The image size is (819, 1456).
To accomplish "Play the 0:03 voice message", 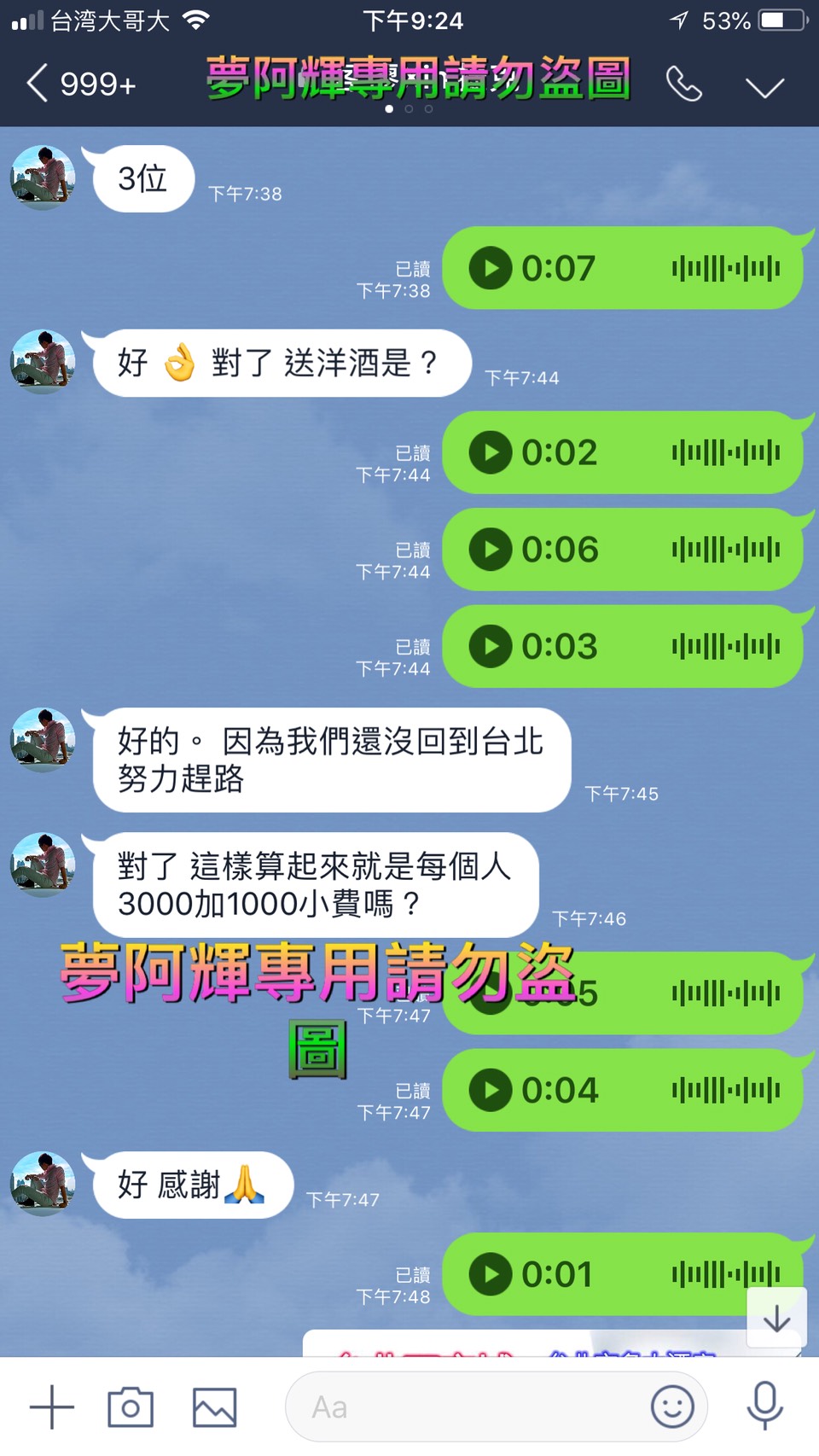I will tap(491, 646).
